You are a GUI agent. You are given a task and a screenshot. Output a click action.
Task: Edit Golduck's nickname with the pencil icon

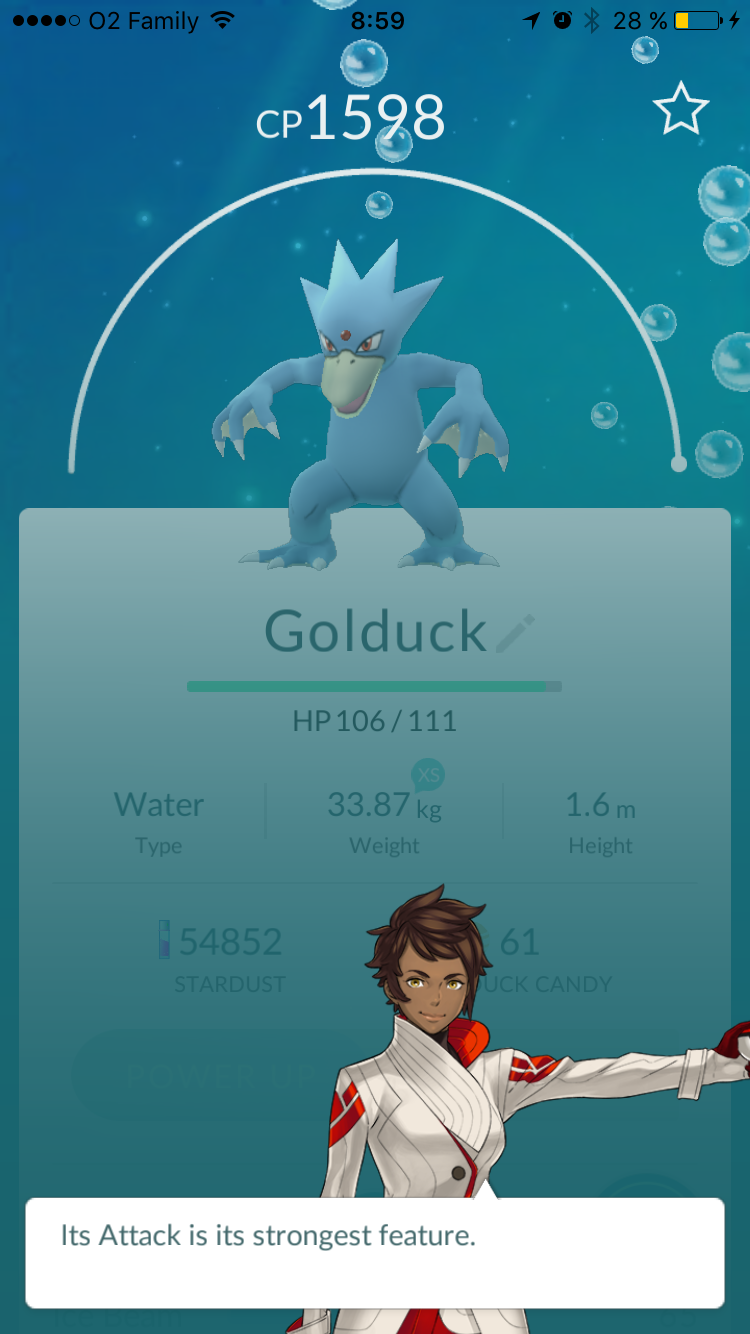point(514,634)
